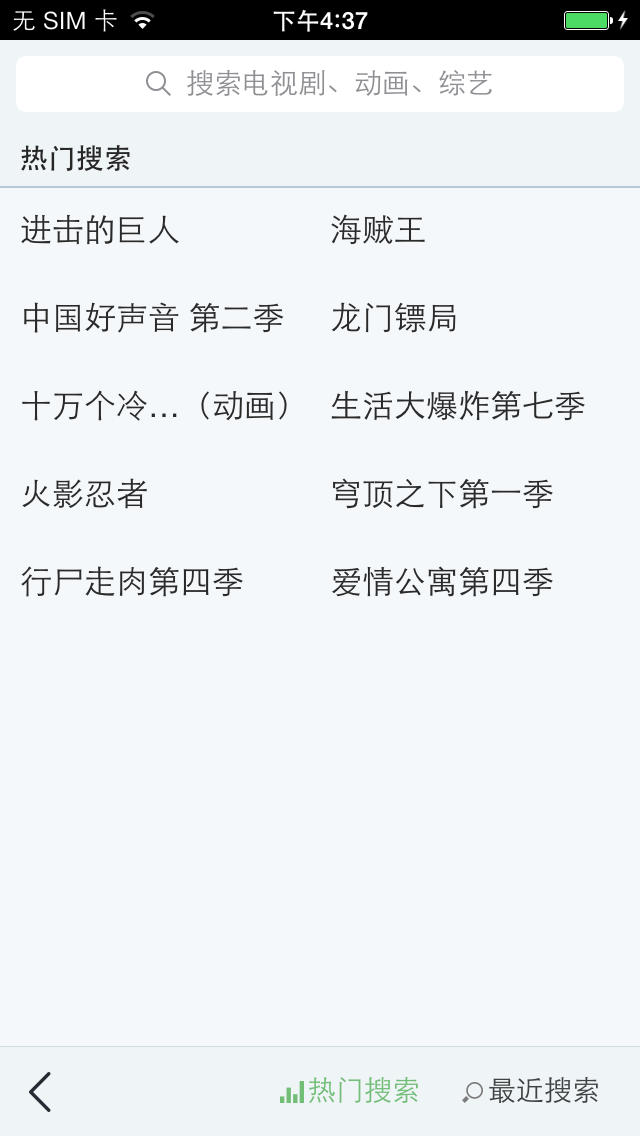The width and height of the screenshot is (640, 1136).
Task: Switch to the 最近搜索 tab
Action: click(x=531, y=1091)
